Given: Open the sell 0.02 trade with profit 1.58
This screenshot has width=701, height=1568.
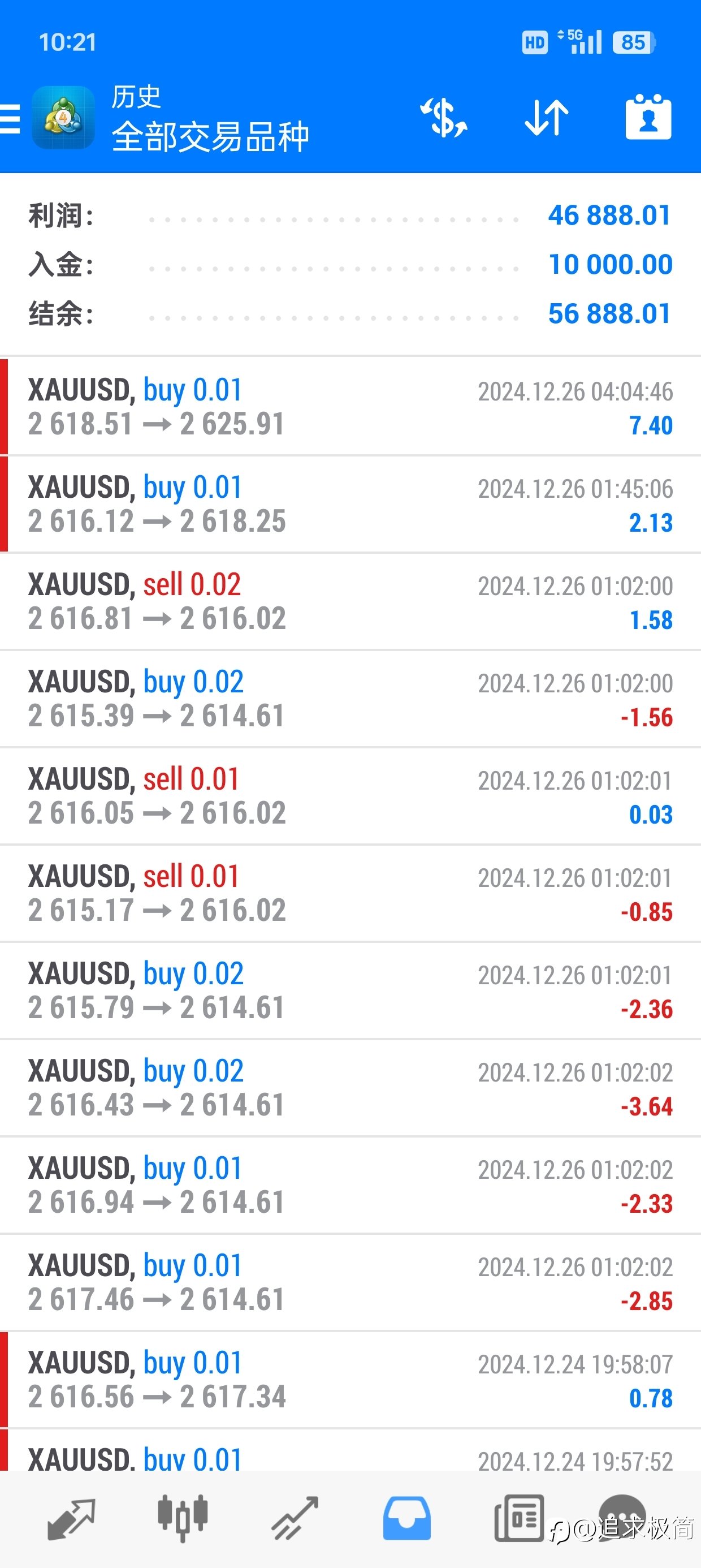Looking at the screenshot, I should pyautogui.click(x=350, y=601).
